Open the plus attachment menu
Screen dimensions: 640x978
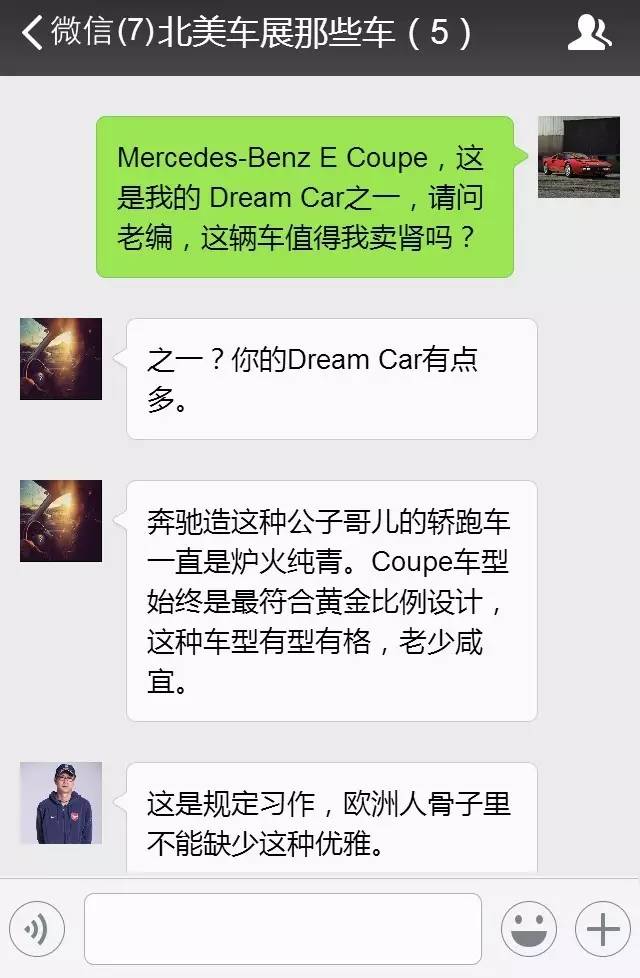coord(603,929)
